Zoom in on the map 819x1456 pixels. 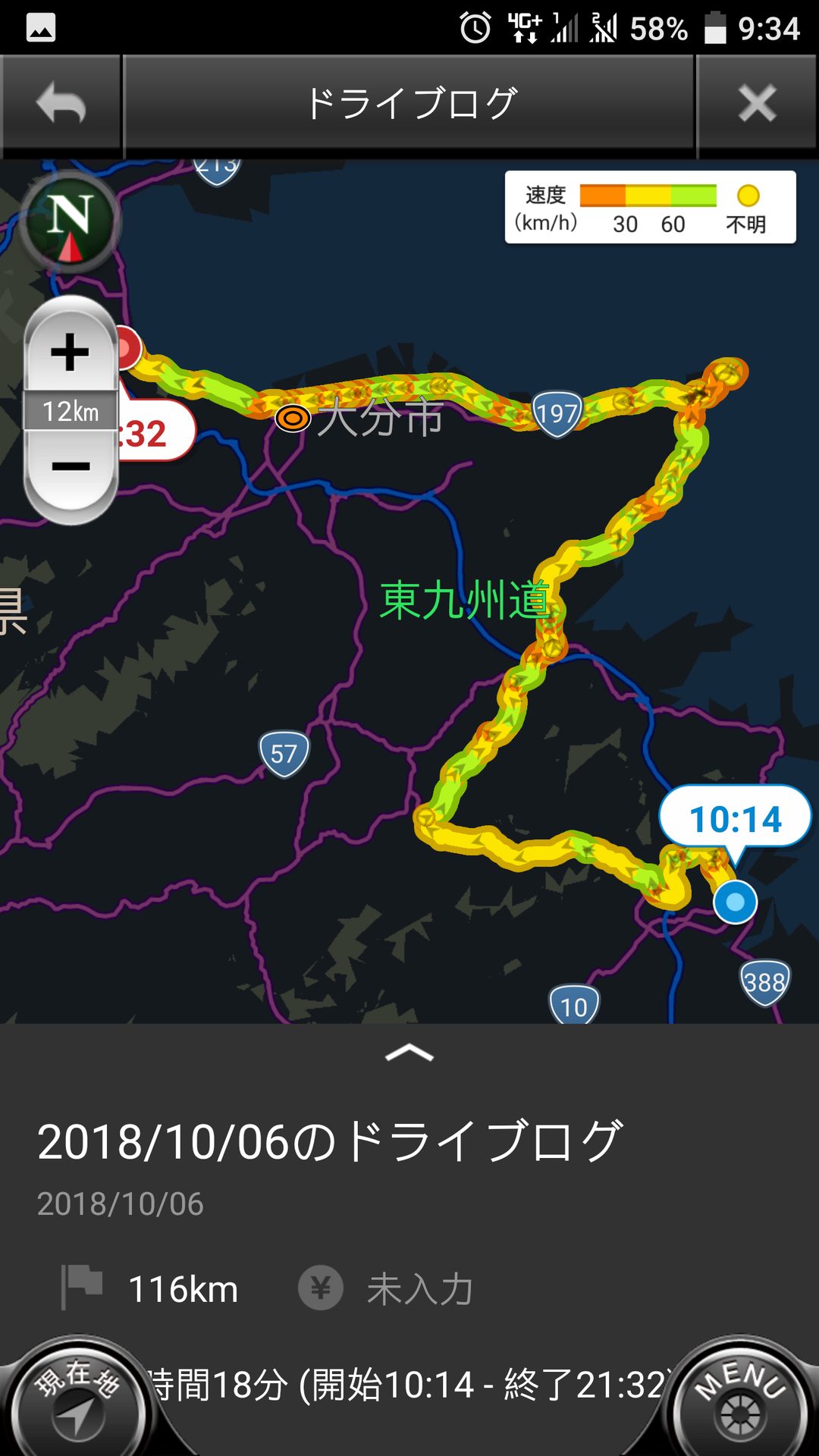coord(71,352)
